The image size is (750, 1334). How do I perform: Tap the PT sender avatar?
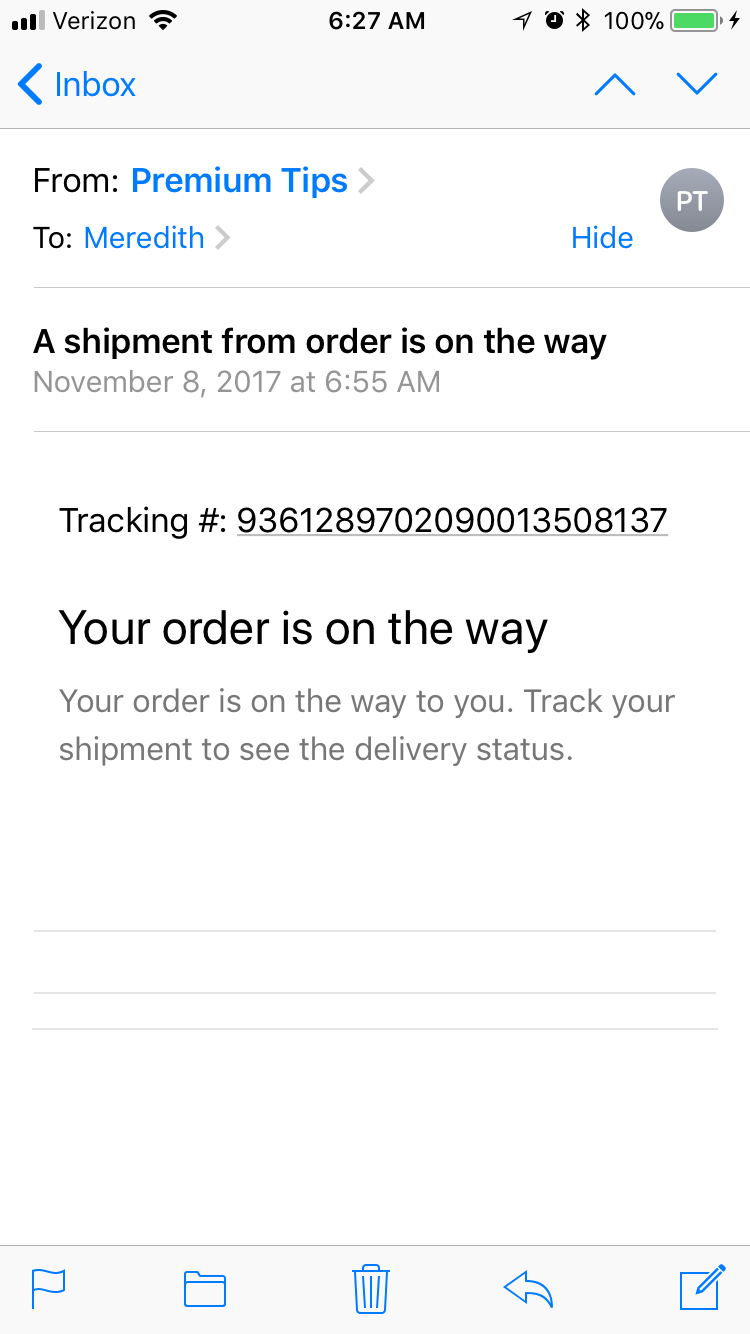click(691, 201)
